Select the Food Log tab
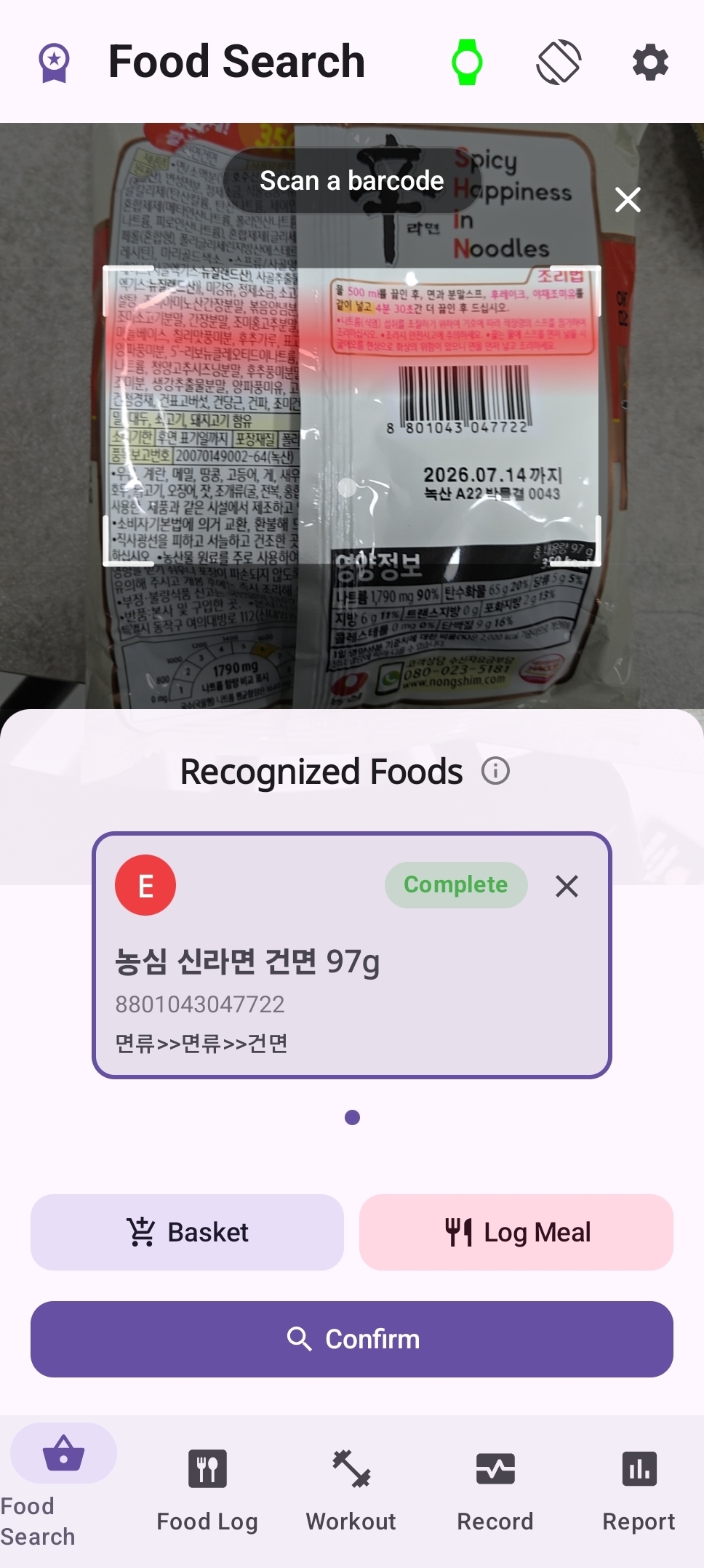 (207, 1484)
